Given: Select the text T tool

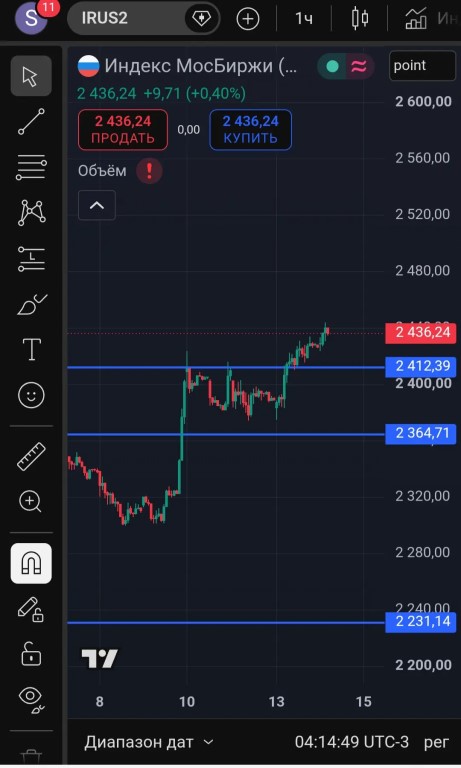Looking at the screenshot, I should click(31, 350).
